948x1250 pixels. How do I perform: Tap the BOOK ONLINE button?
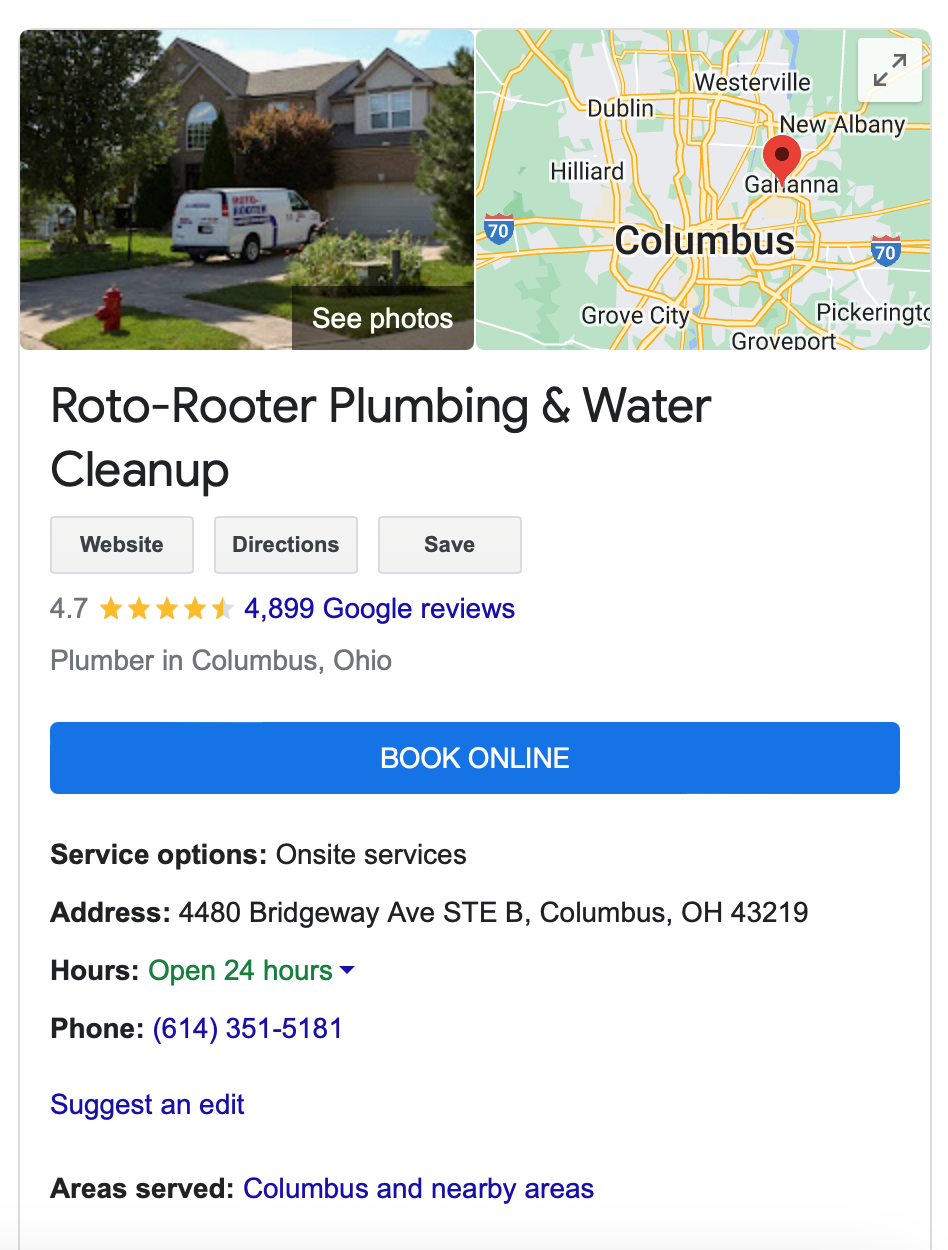[475, 758]
